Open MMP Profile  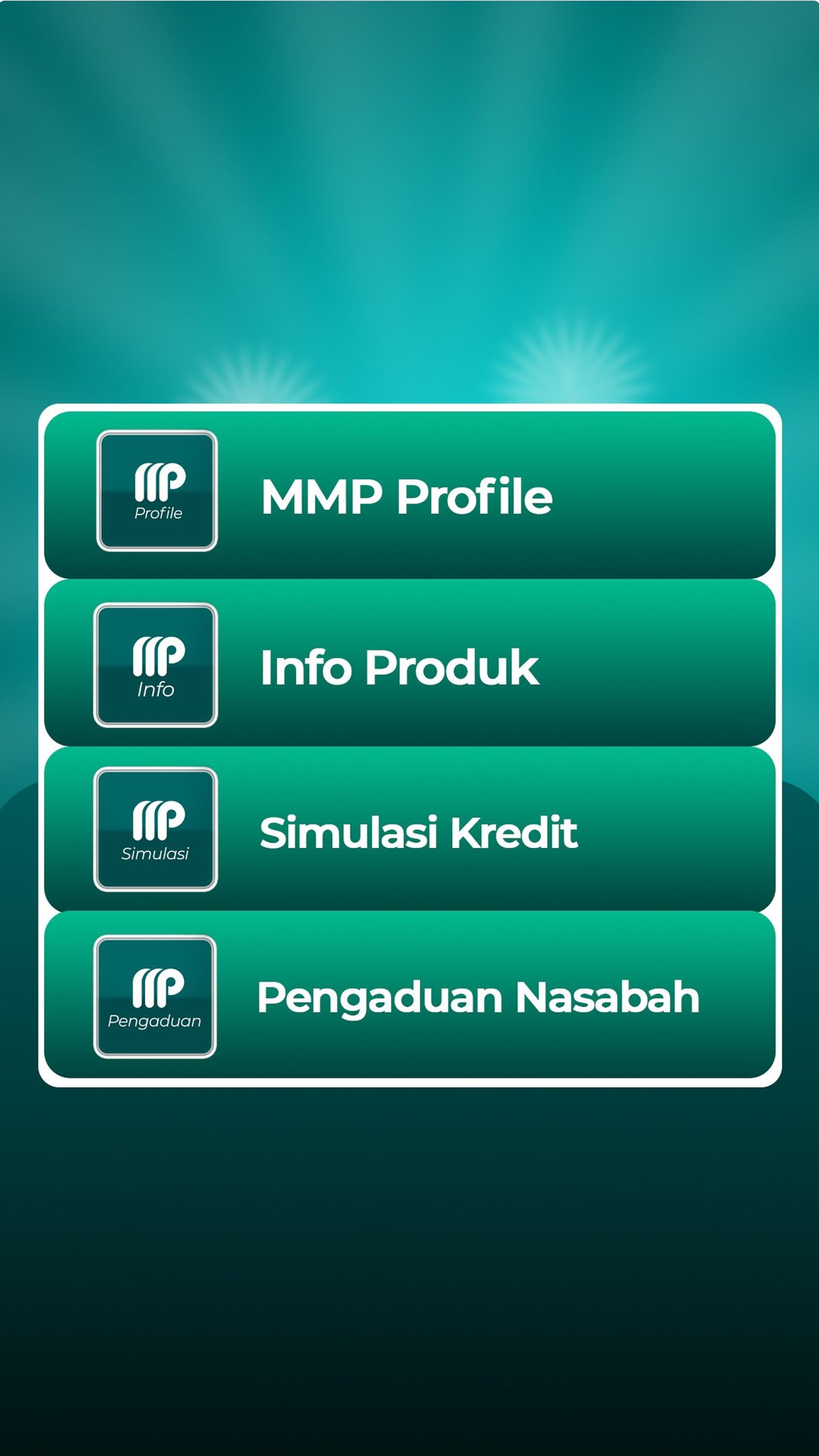coord(410,495)
